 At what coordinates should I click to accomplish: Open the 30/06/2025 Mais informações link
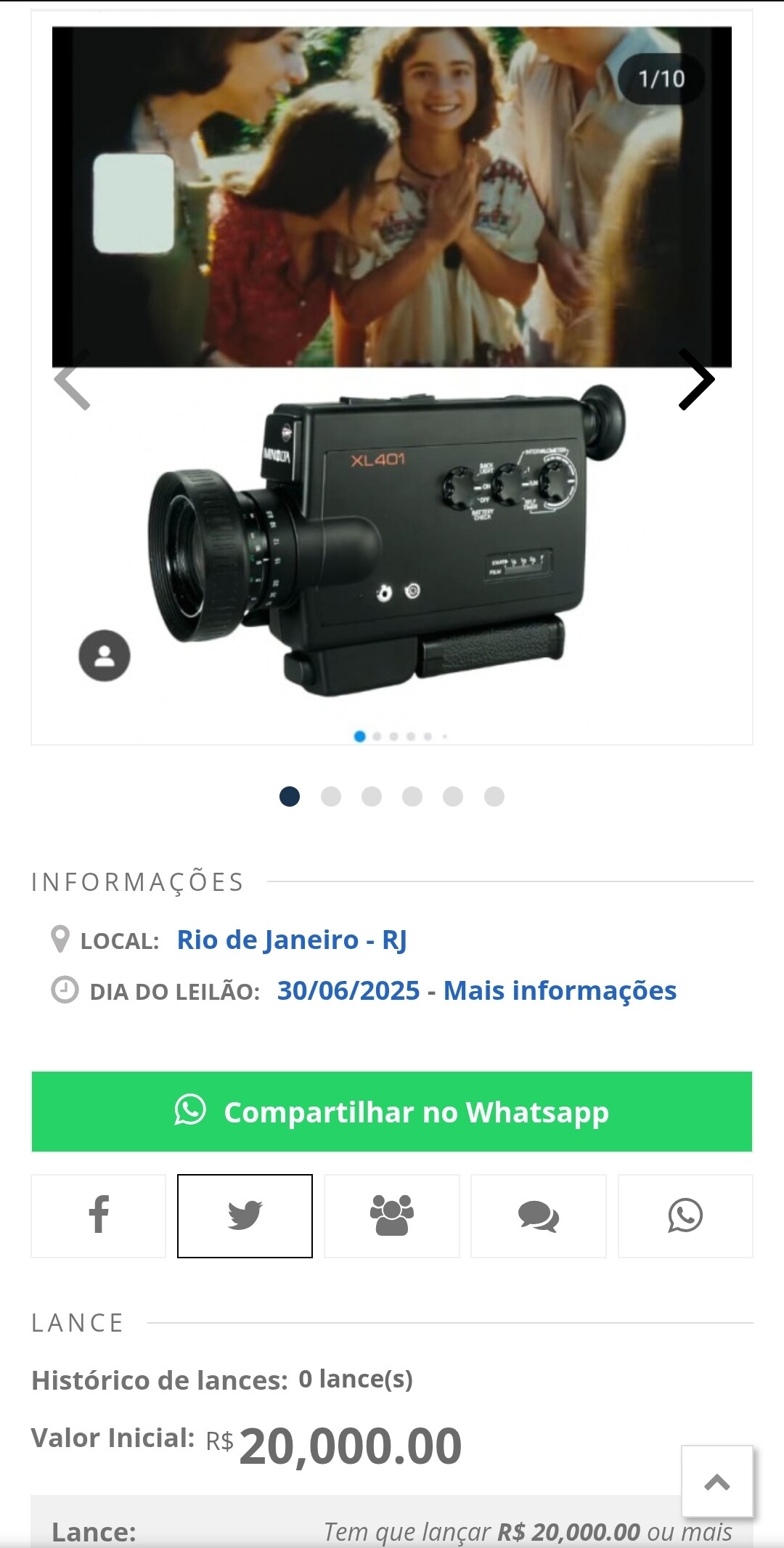point(476,990)
